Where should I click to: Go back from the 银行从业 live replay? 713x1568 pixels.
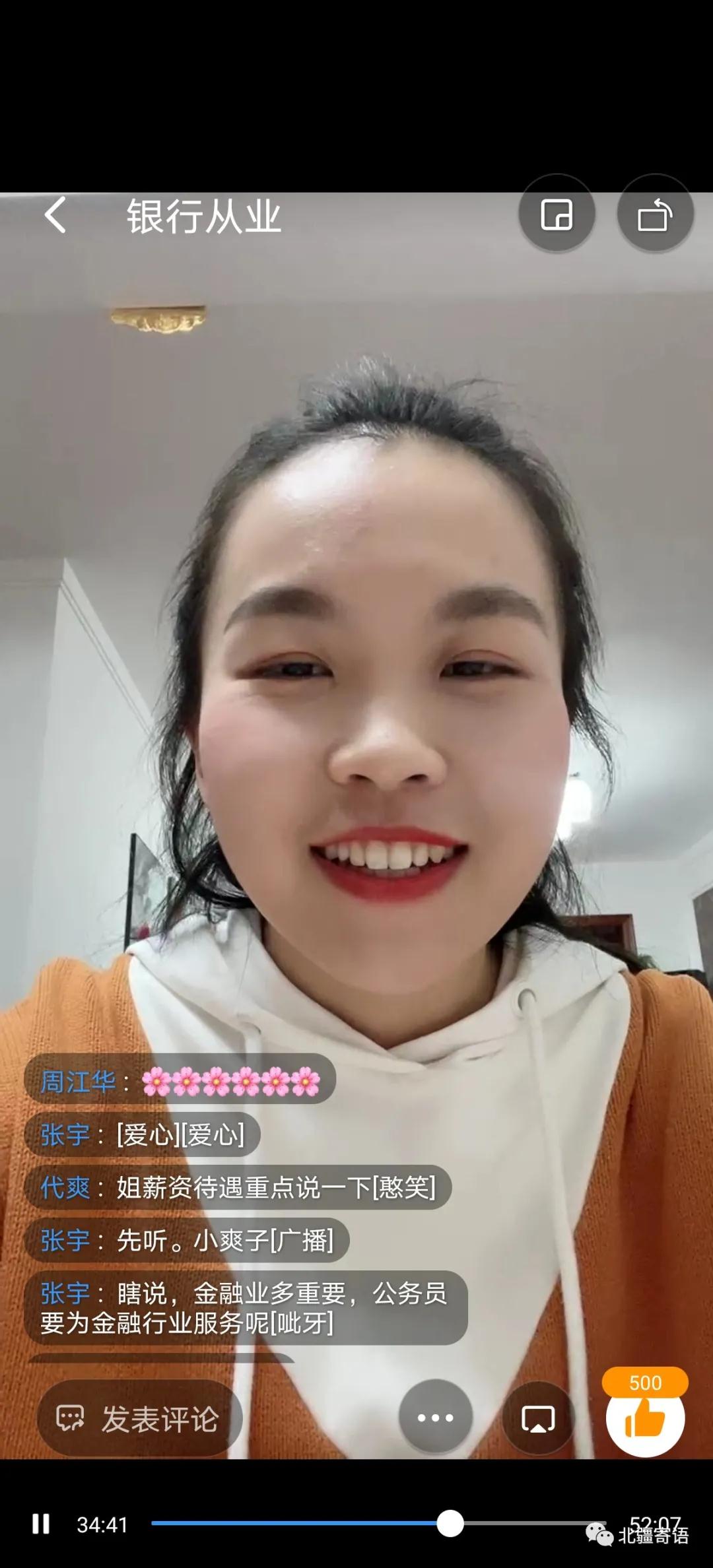click(55, 215)
